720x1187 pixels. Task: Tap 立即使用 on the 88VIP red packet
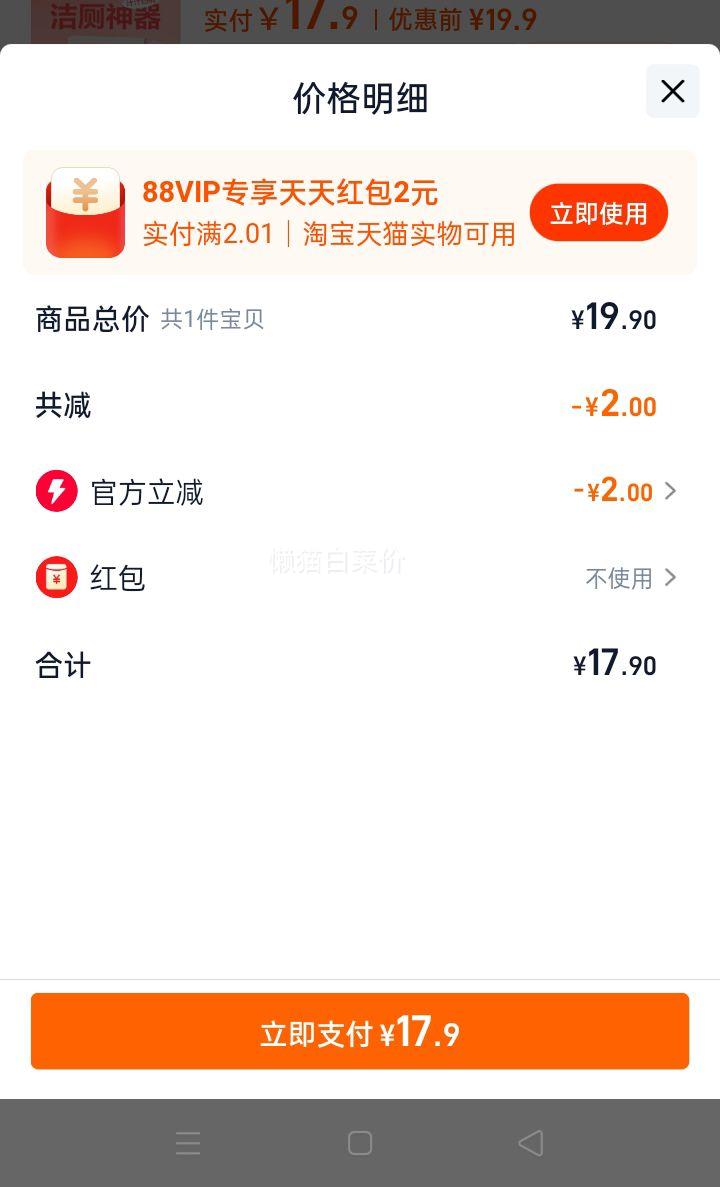click(598, 213)
